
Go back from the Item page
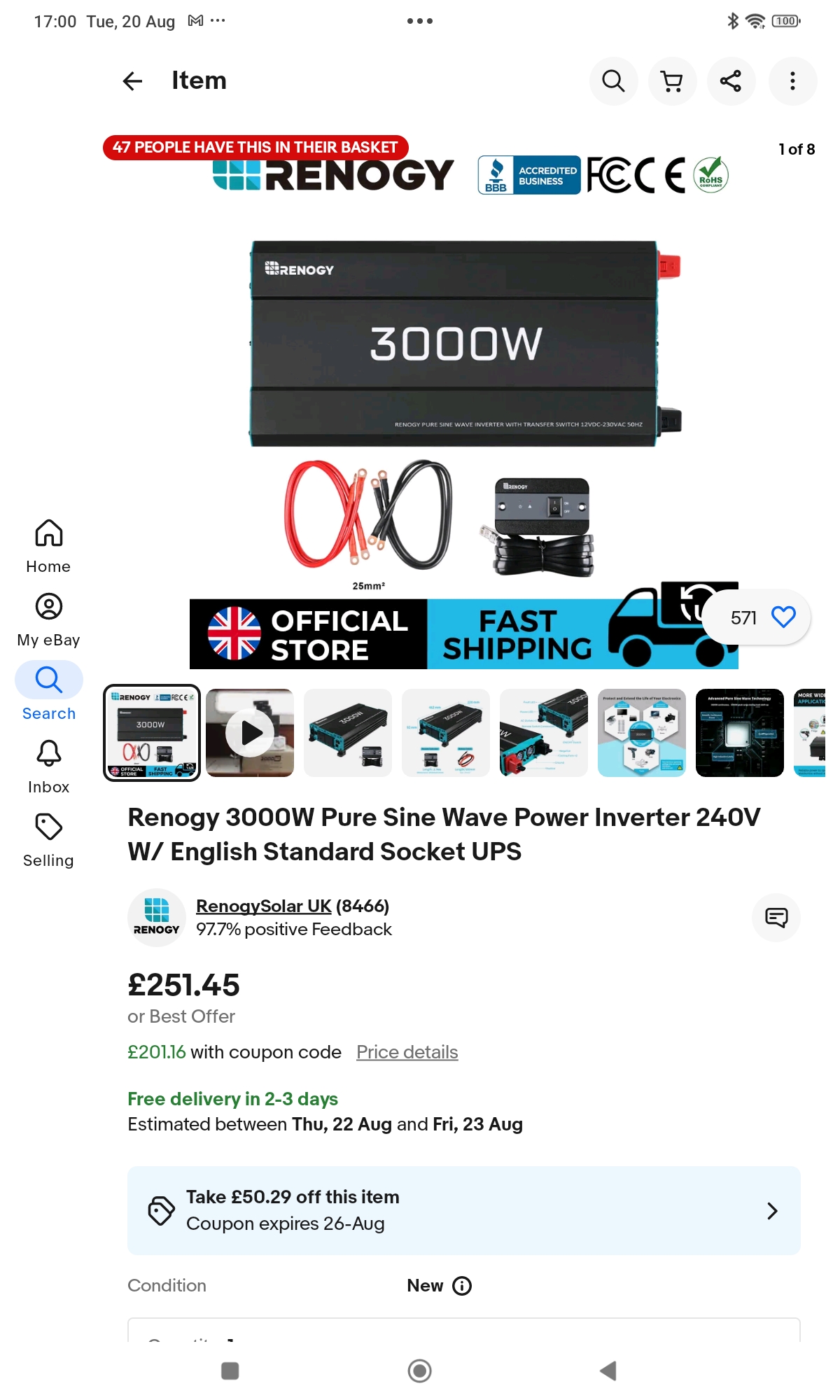[x=132, y=81]
